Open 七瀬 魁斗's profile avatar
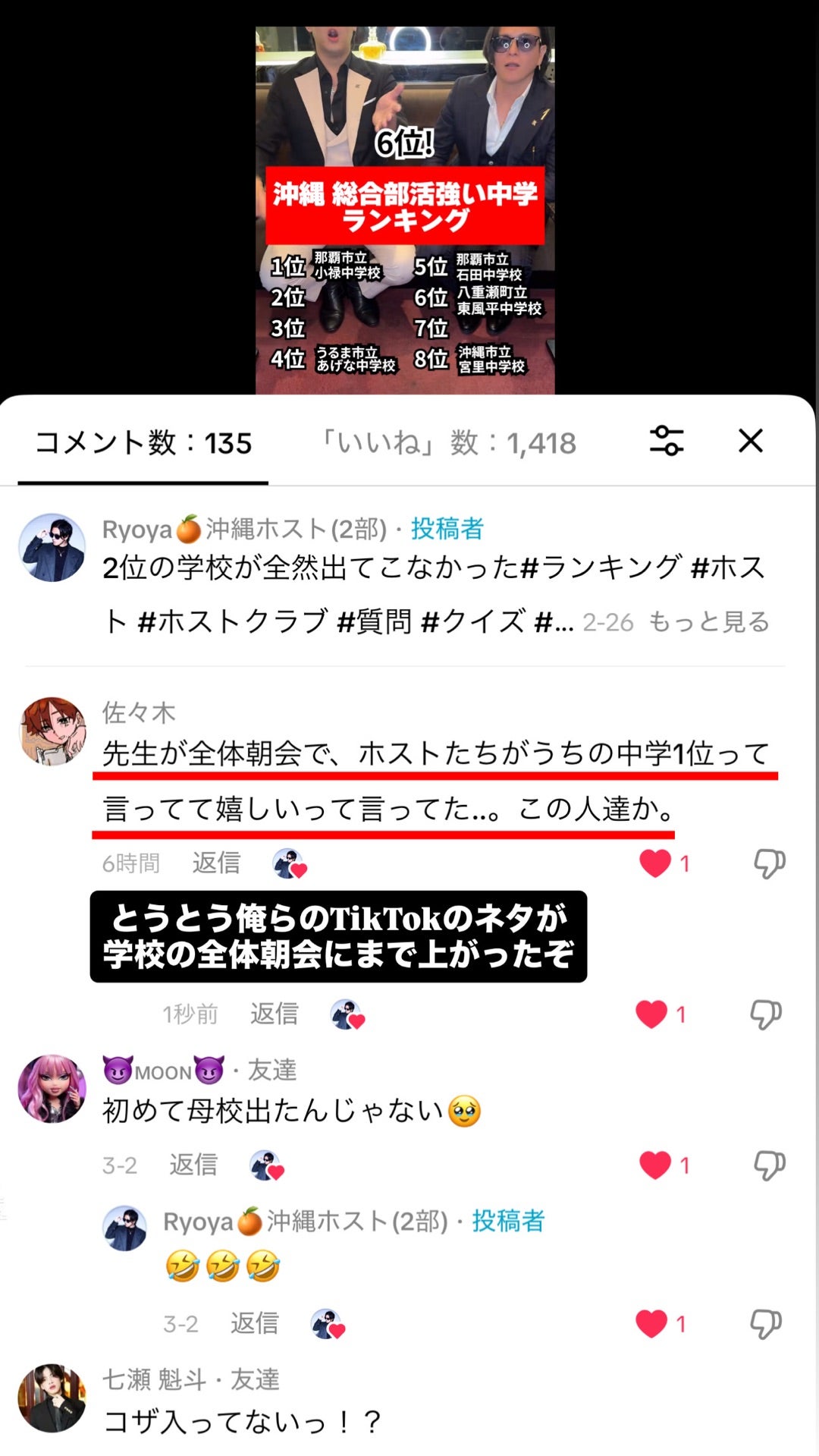 click(52, 1398)
